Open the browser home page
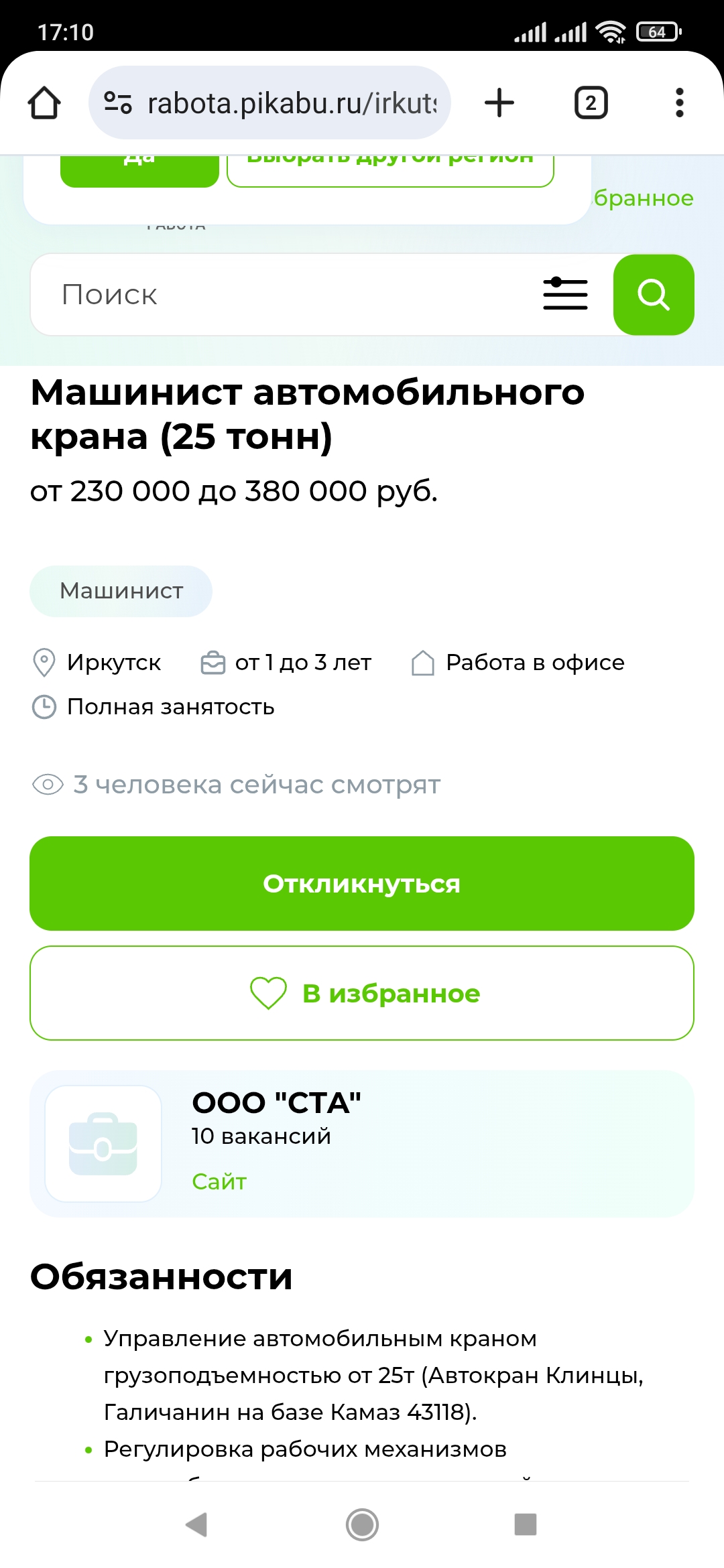Image resolution: width=724 pixels, height=1568 pixels. 44,103
